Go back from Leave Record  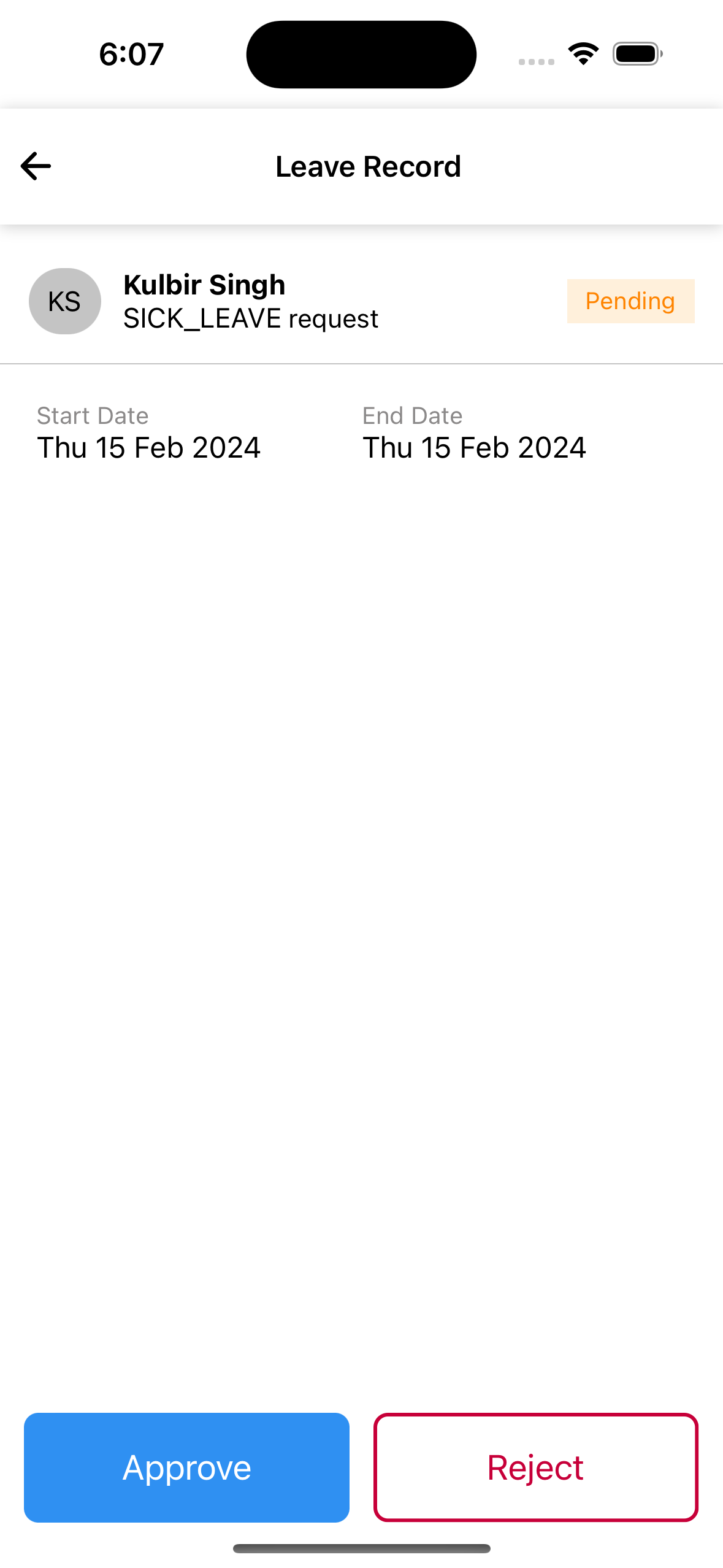36,166
